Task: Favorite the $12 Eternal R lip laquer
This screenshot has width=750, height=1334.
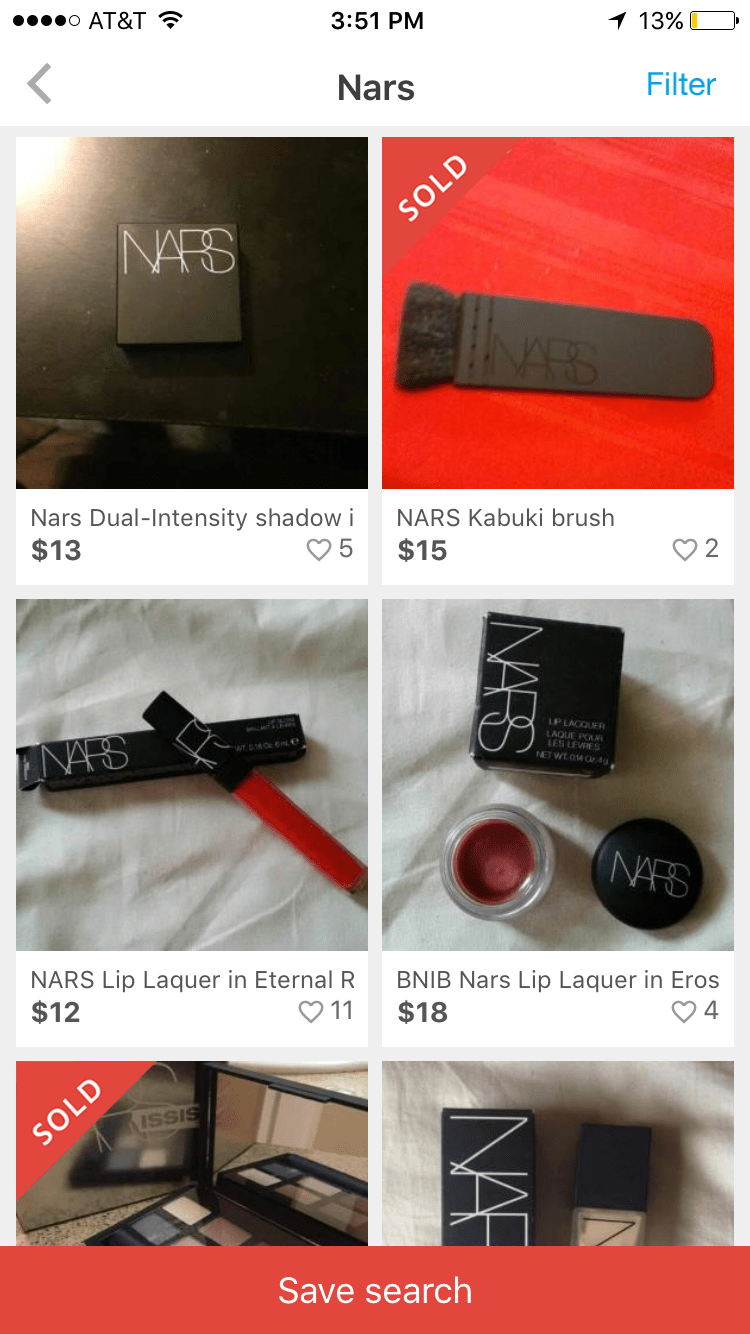Action: click(312, 1012)
